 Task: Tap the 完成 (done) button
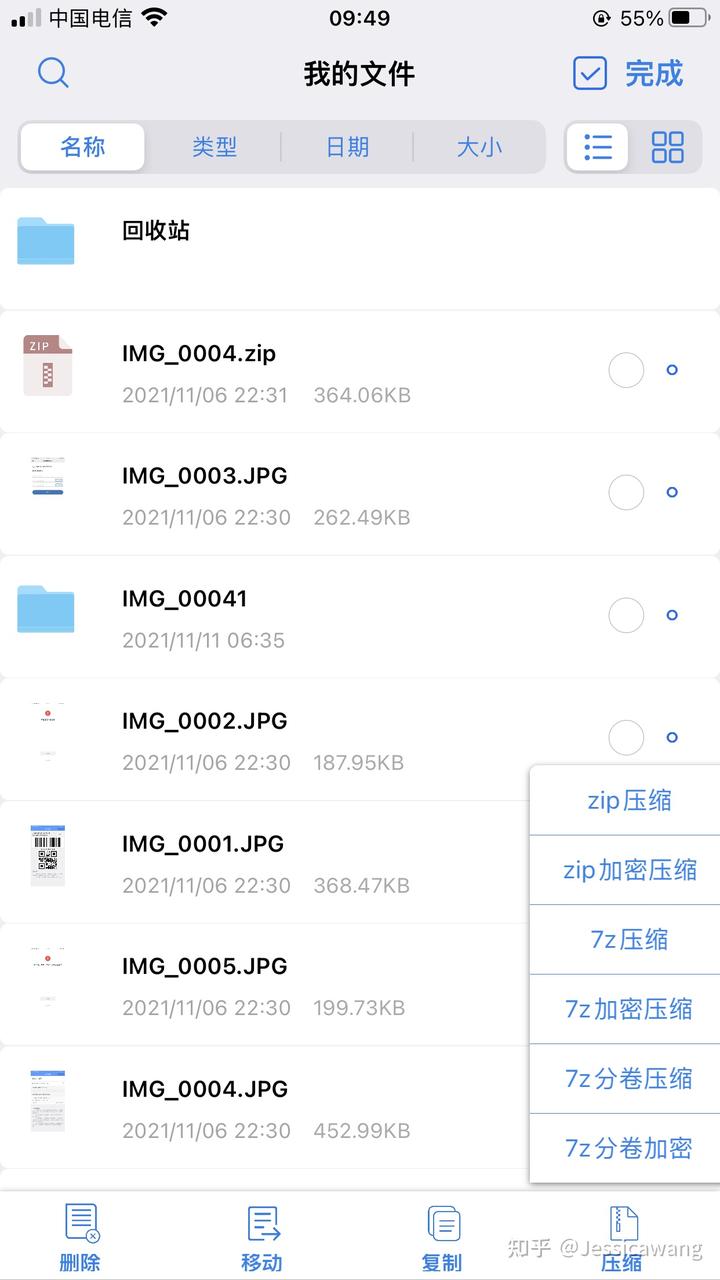655,73
